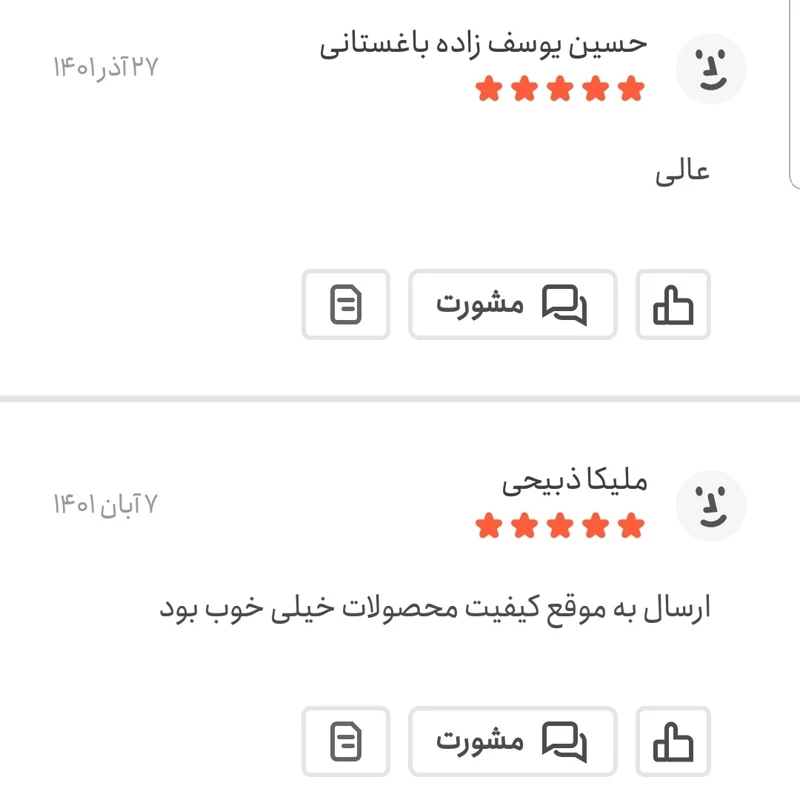This screenshot has height=800, width=800.
Task: Open the document icon under ملیکا ذبیحی's review
Action: pos(345,742)
